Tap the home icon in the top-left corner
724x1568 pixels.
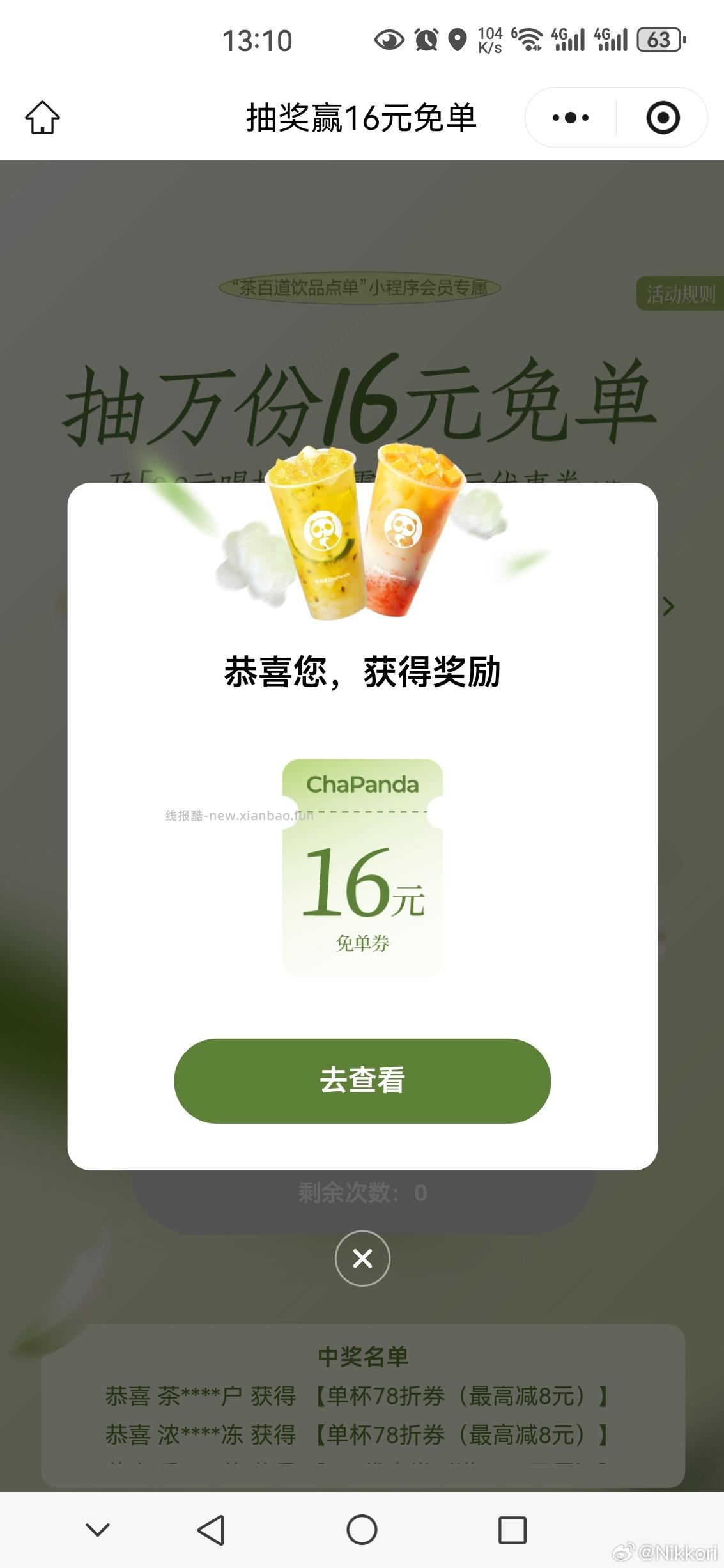[43, 117]
